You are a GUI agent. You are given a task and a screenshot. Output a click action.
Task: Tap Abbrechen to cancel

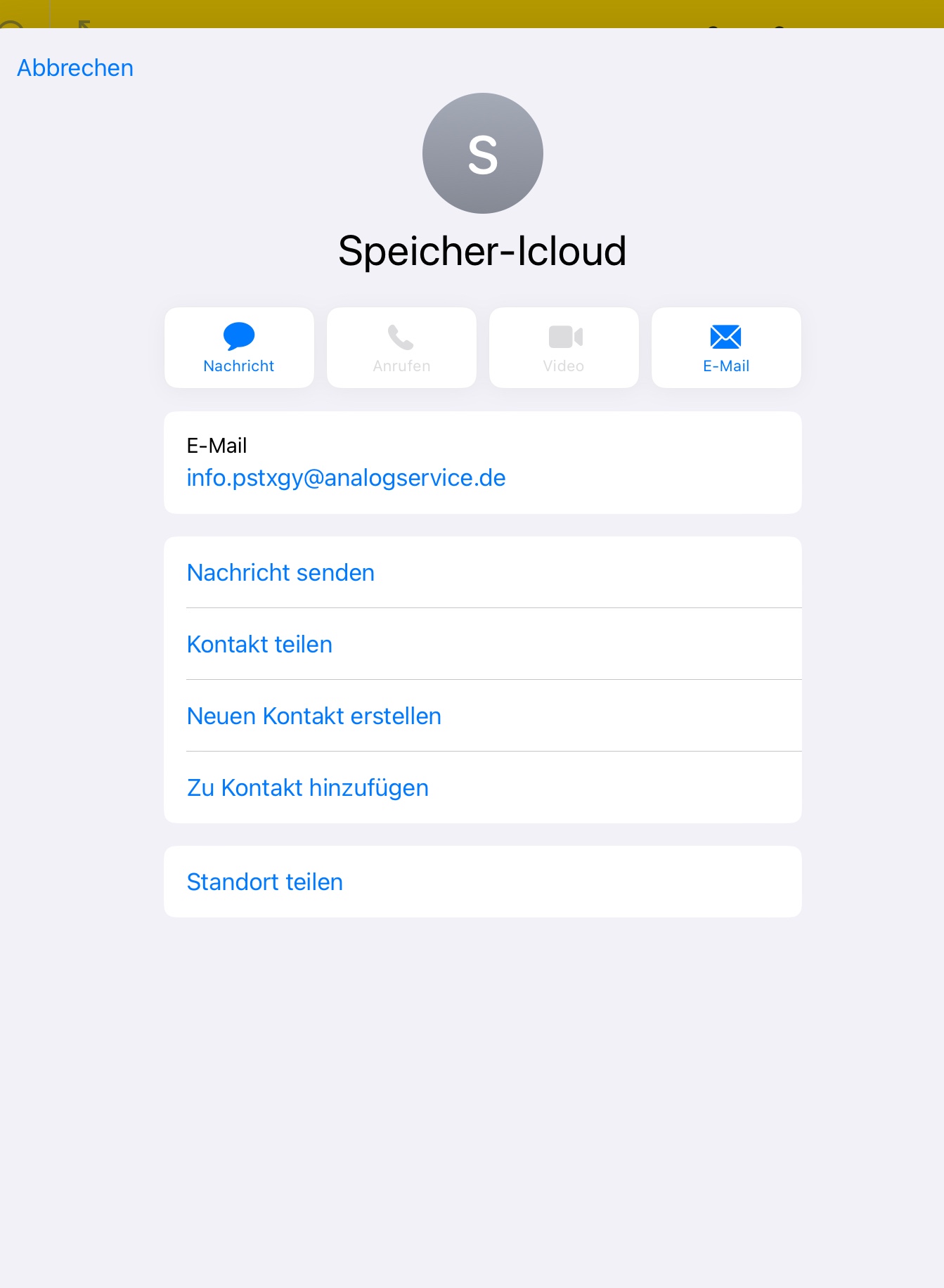pos(75,68)
